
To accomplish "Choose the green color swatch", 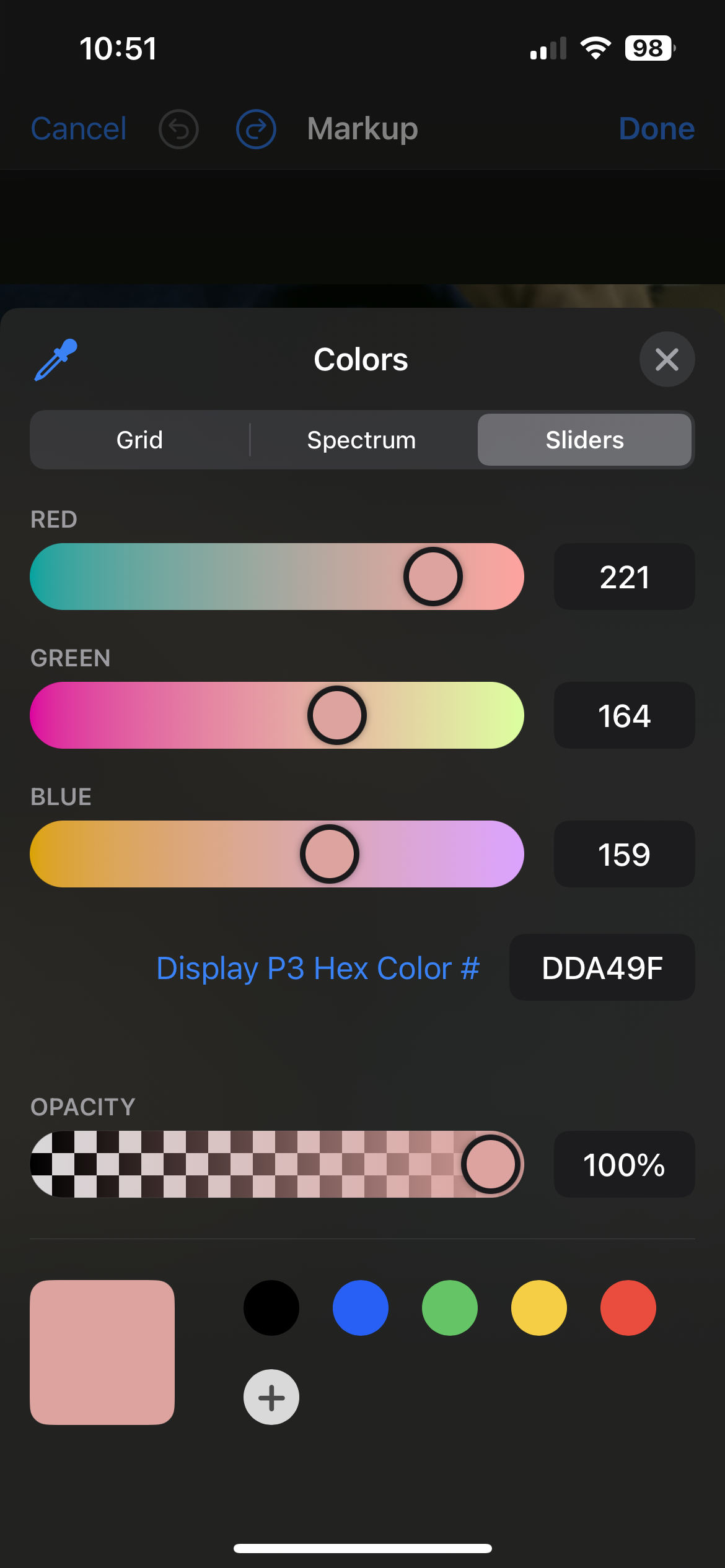I will click(450, 1308).
